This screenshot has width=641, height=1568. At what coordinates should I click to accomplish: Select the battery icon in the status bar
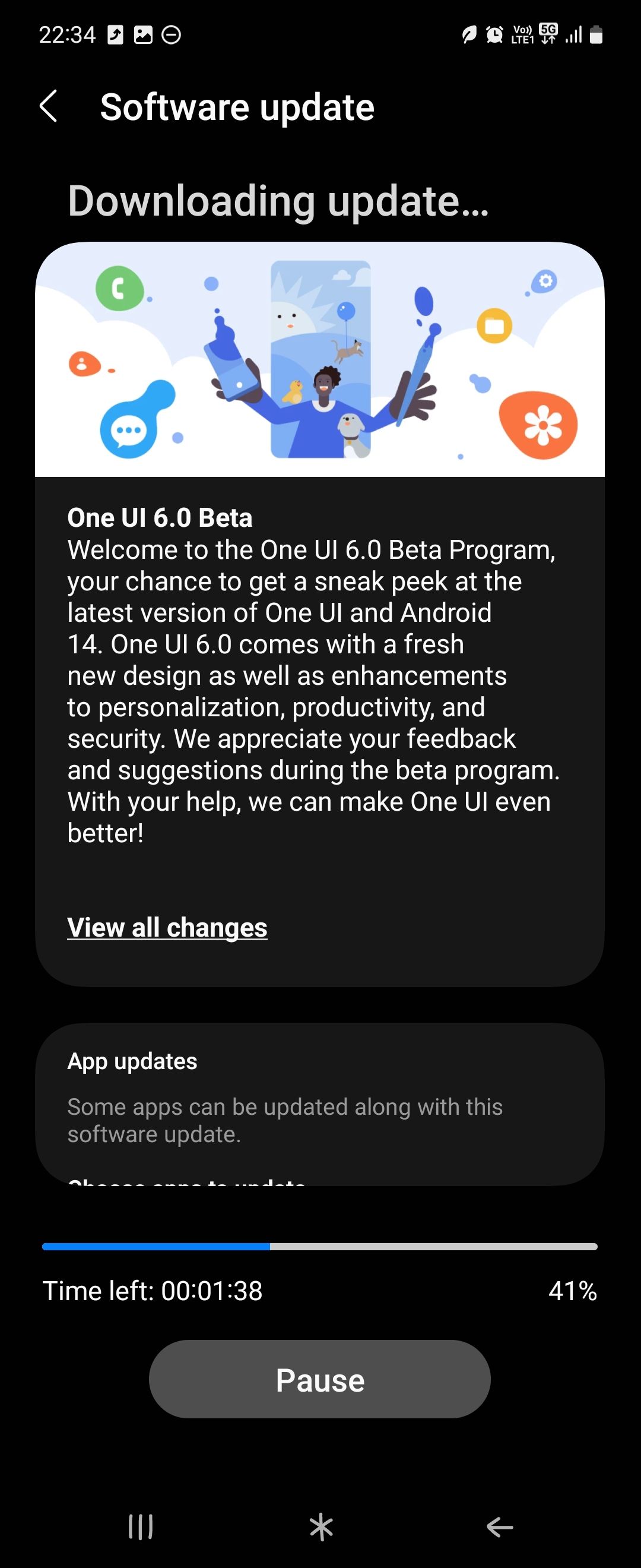(x=595, y=34)
